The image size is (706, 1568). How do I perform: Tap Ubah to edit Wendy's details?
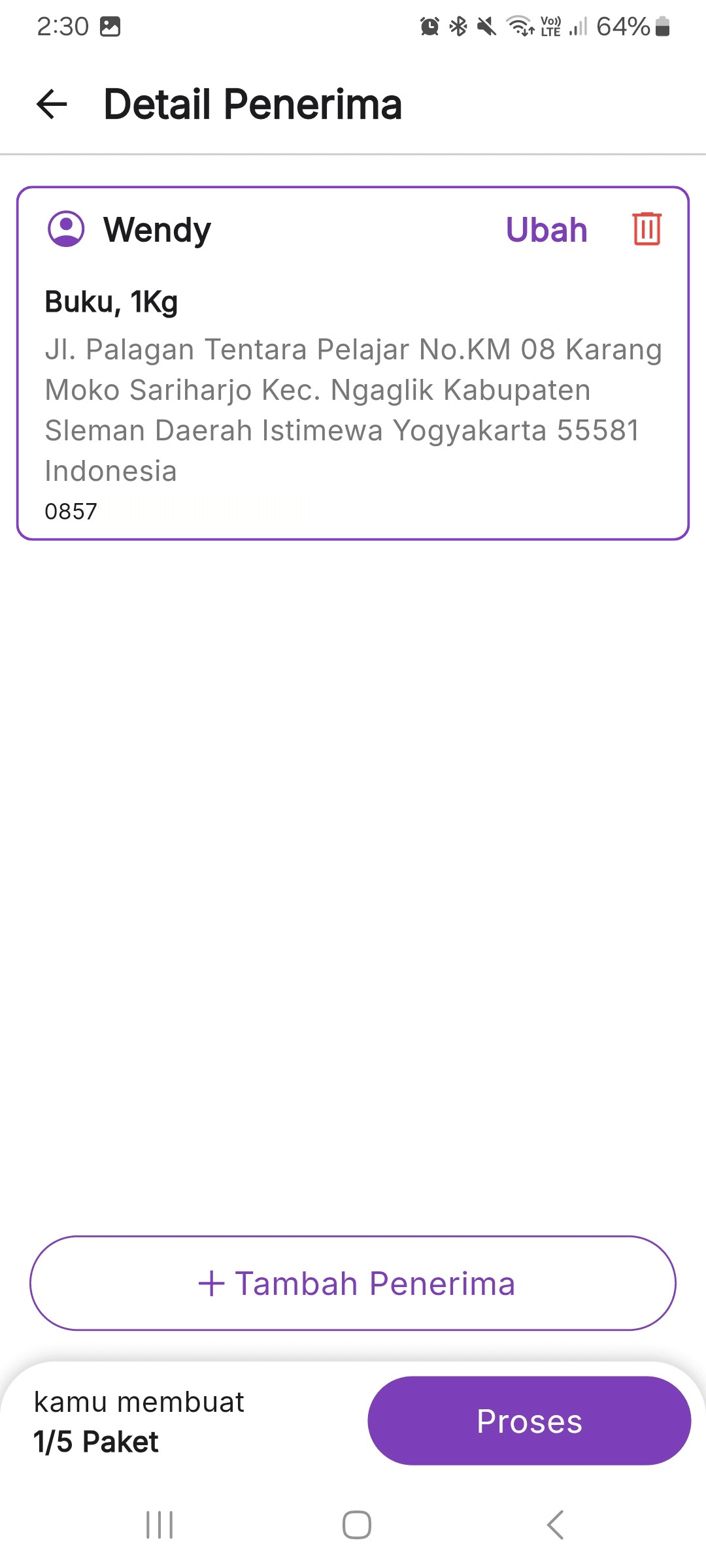pos(546,229)
